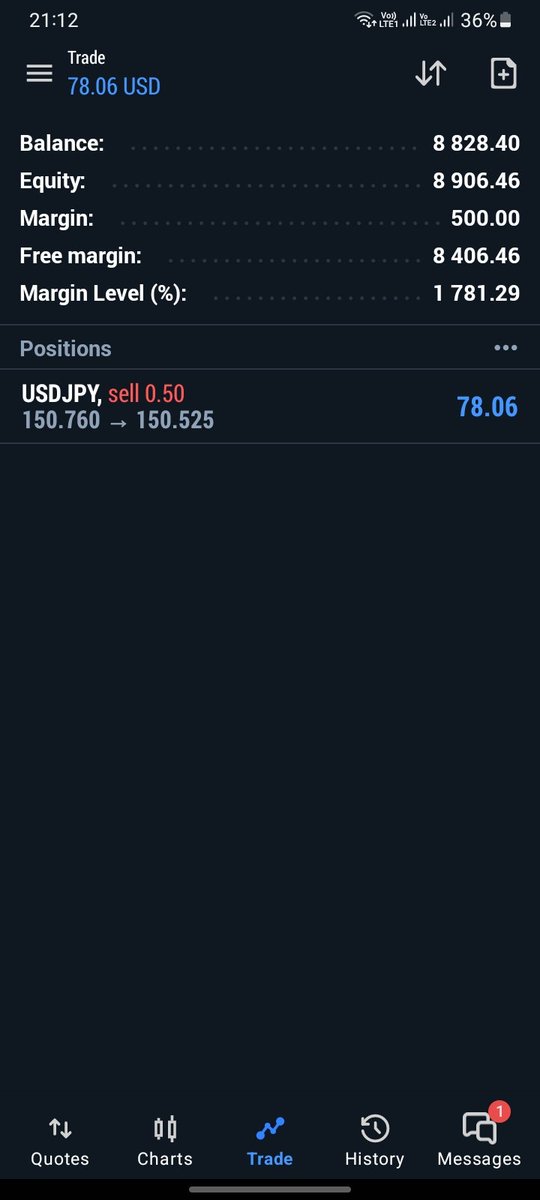Tap the sort arrows icon
Screen dimensions: 540x1200
coord(430,73)
